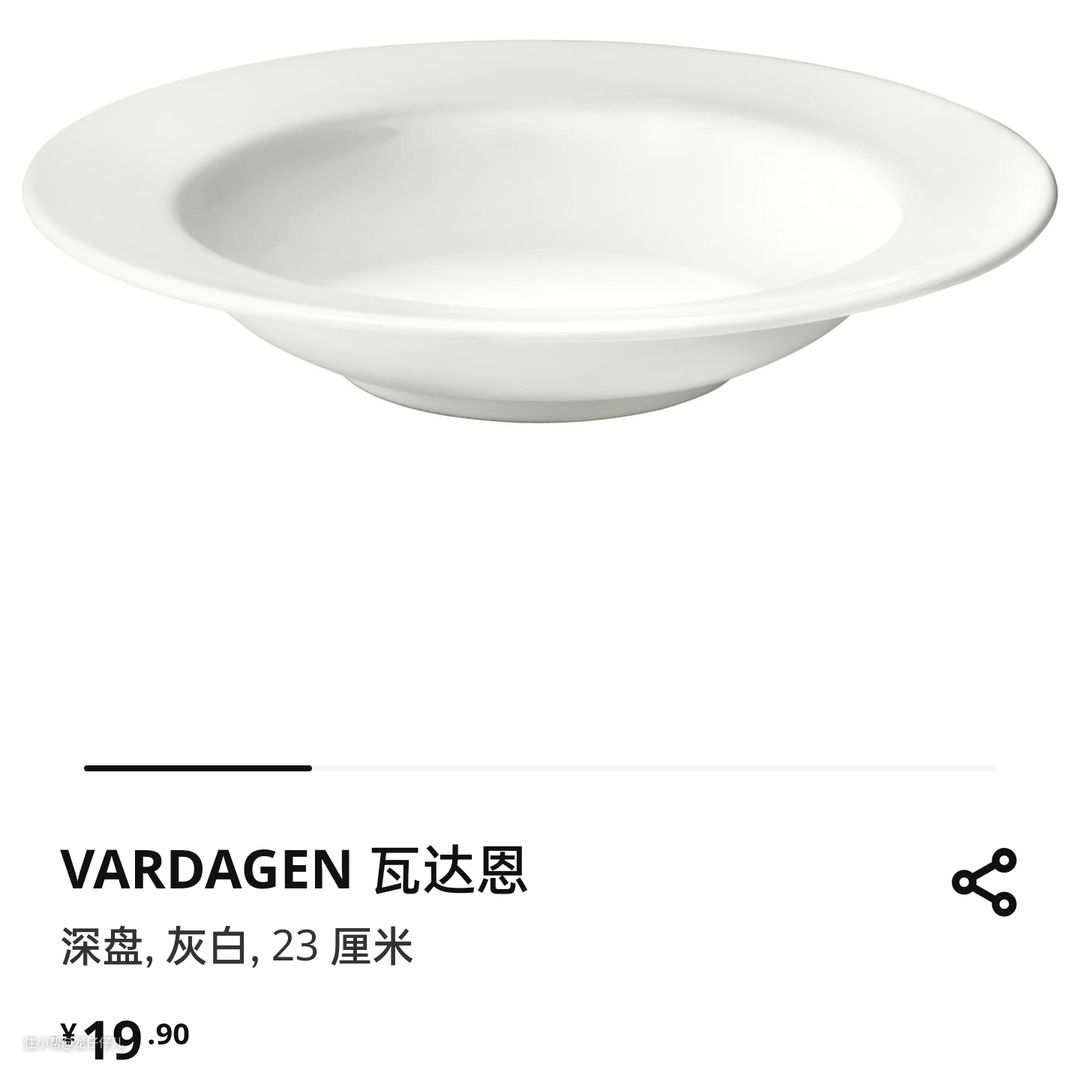Share the VARDAGEN deep plate product

click(984, 881)
